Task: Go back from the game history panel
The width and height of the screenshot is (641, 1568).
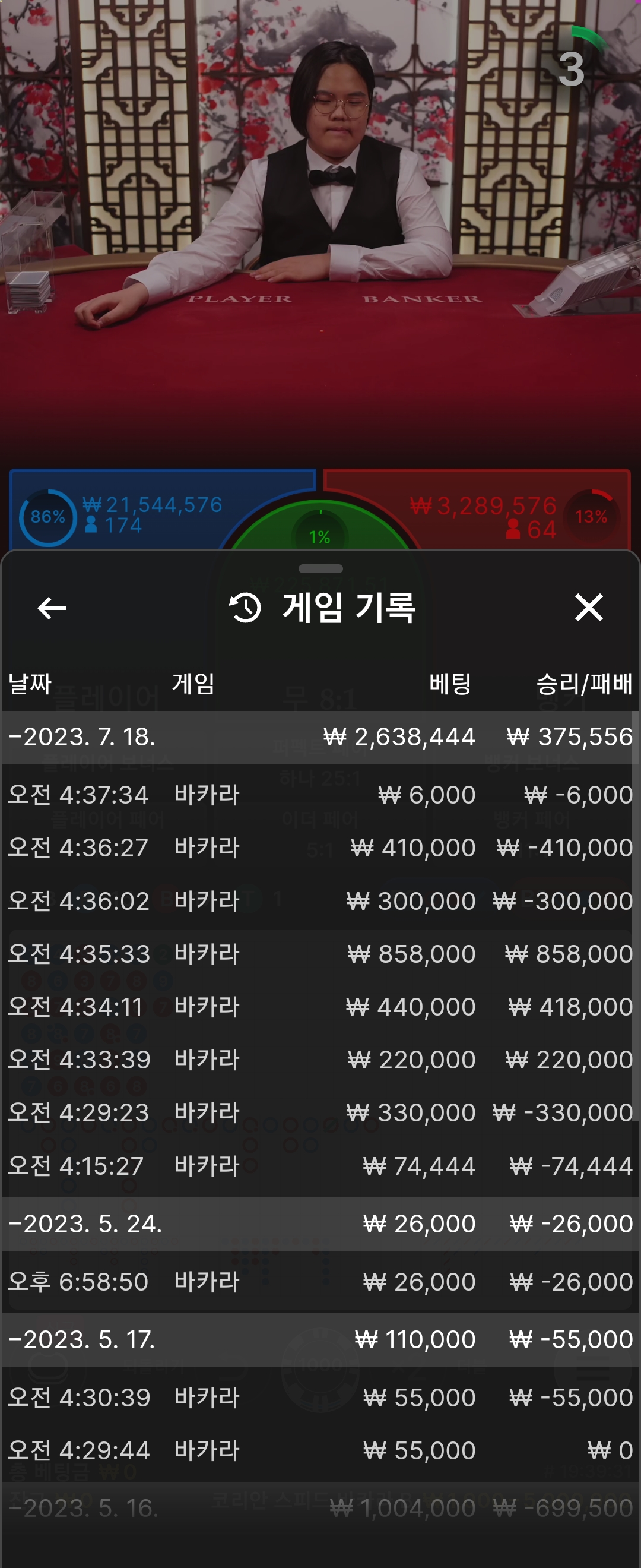Action: [x=52, y=608]
